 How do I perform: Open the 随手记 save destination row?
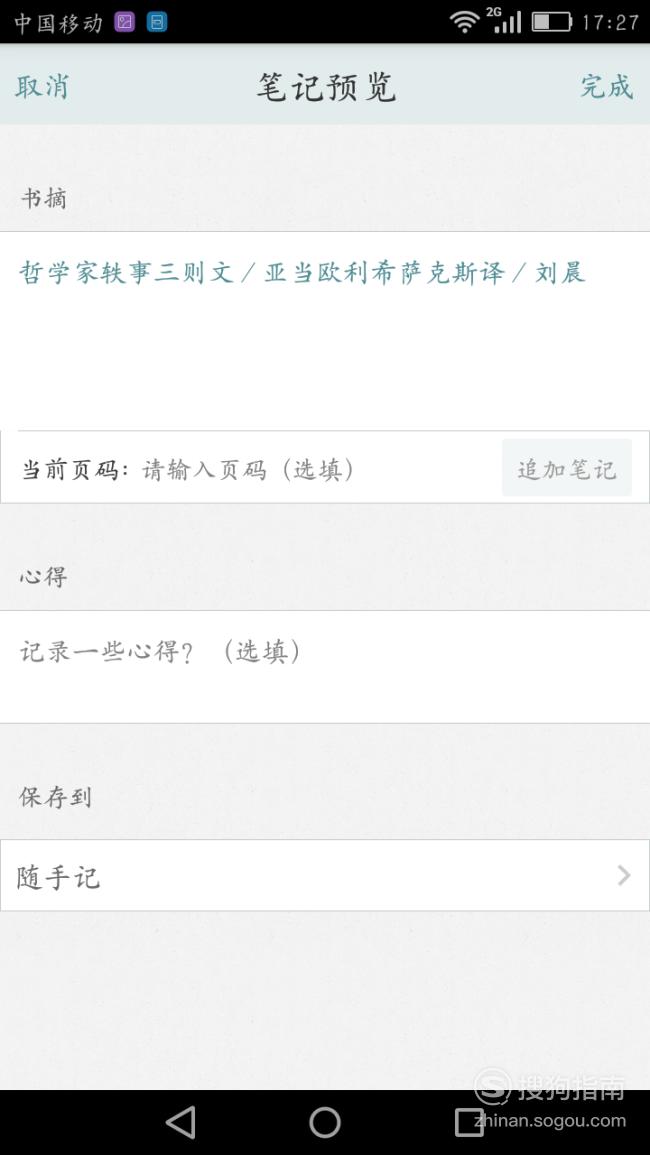point(325,876)
